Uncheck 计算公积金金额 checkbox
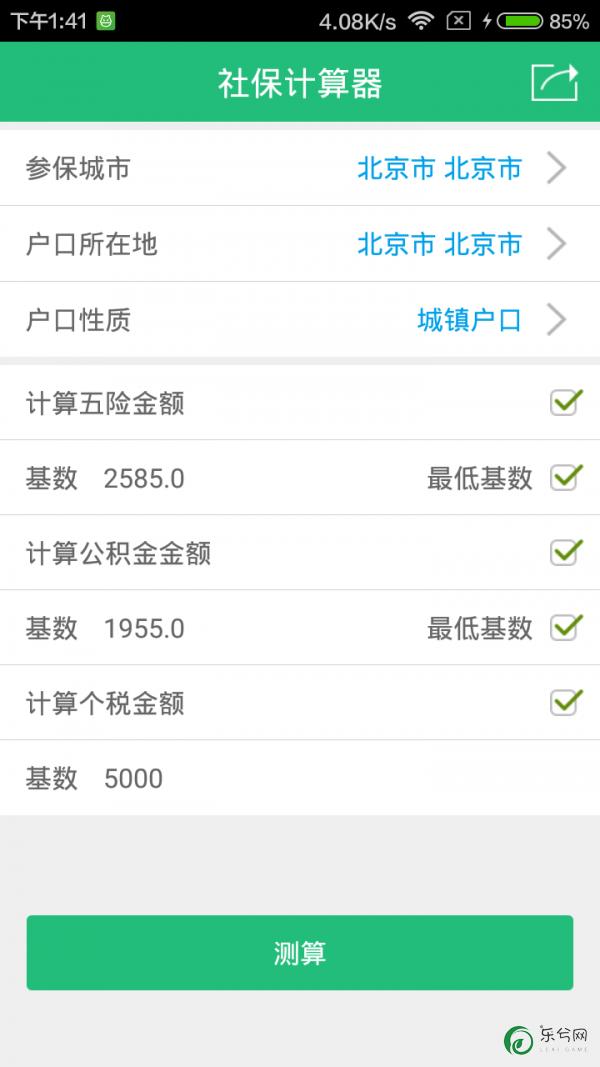The image size is (600, 1067). click(x=565, y=552)
